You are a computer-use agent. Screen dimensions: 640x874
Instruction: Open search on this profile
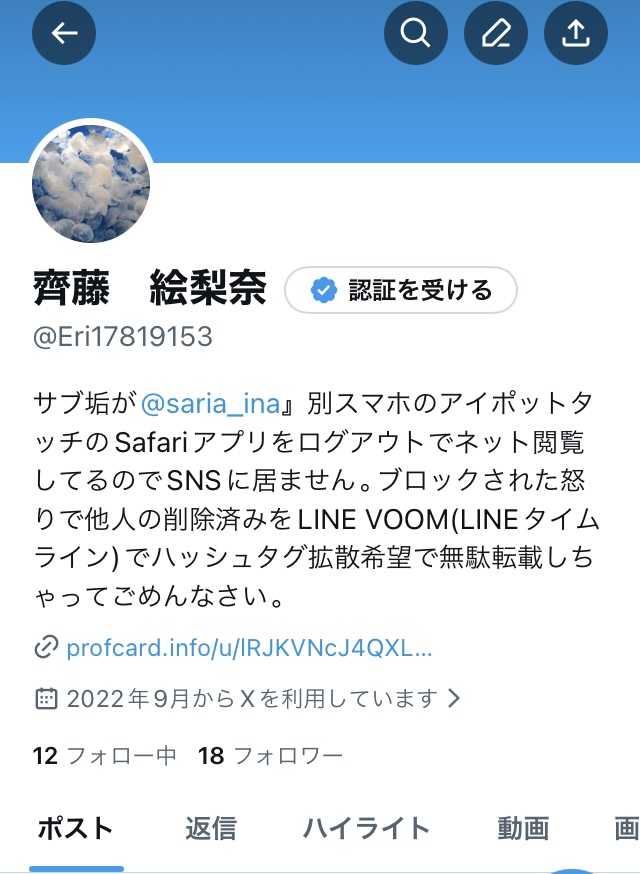[415, 33]
